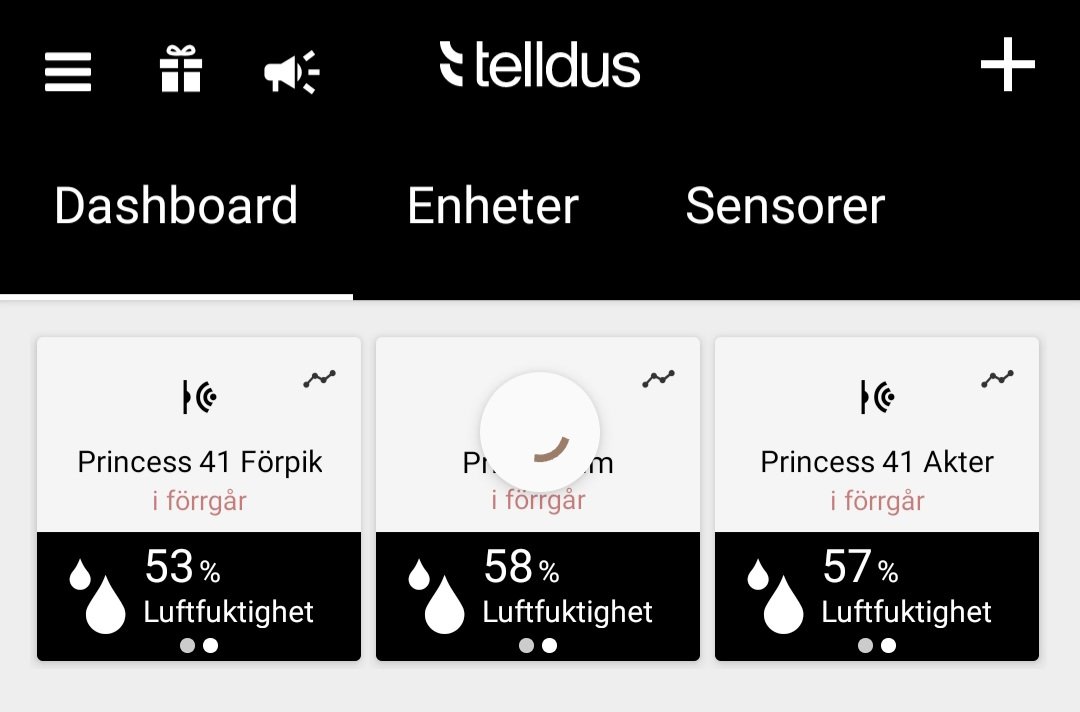Tap the plus icon to add new

(x=1007, y=66)
